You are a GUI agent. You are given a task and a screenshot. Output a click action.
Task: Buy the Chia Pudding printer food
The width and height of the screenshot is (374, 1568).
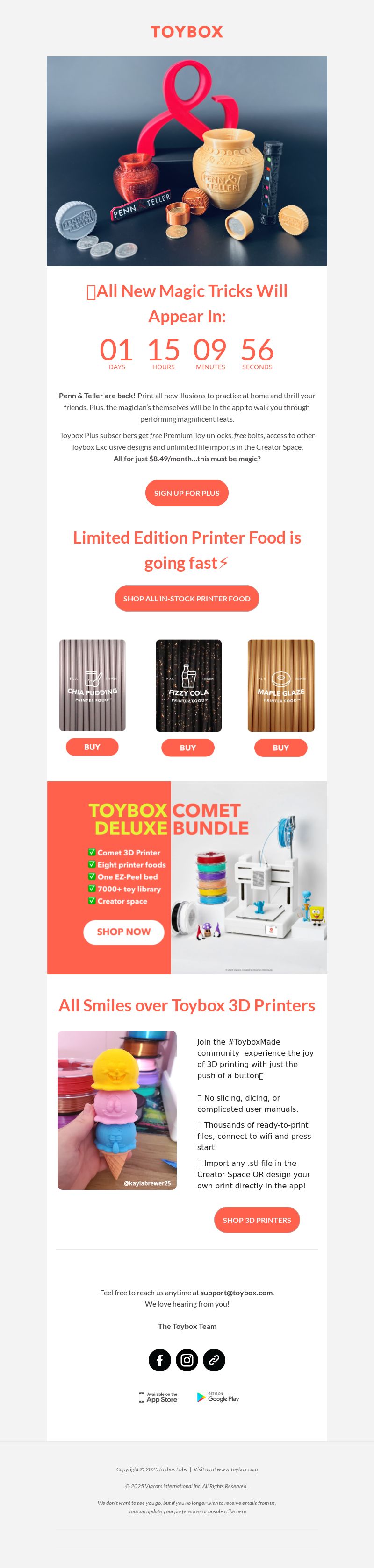(92, 747)
